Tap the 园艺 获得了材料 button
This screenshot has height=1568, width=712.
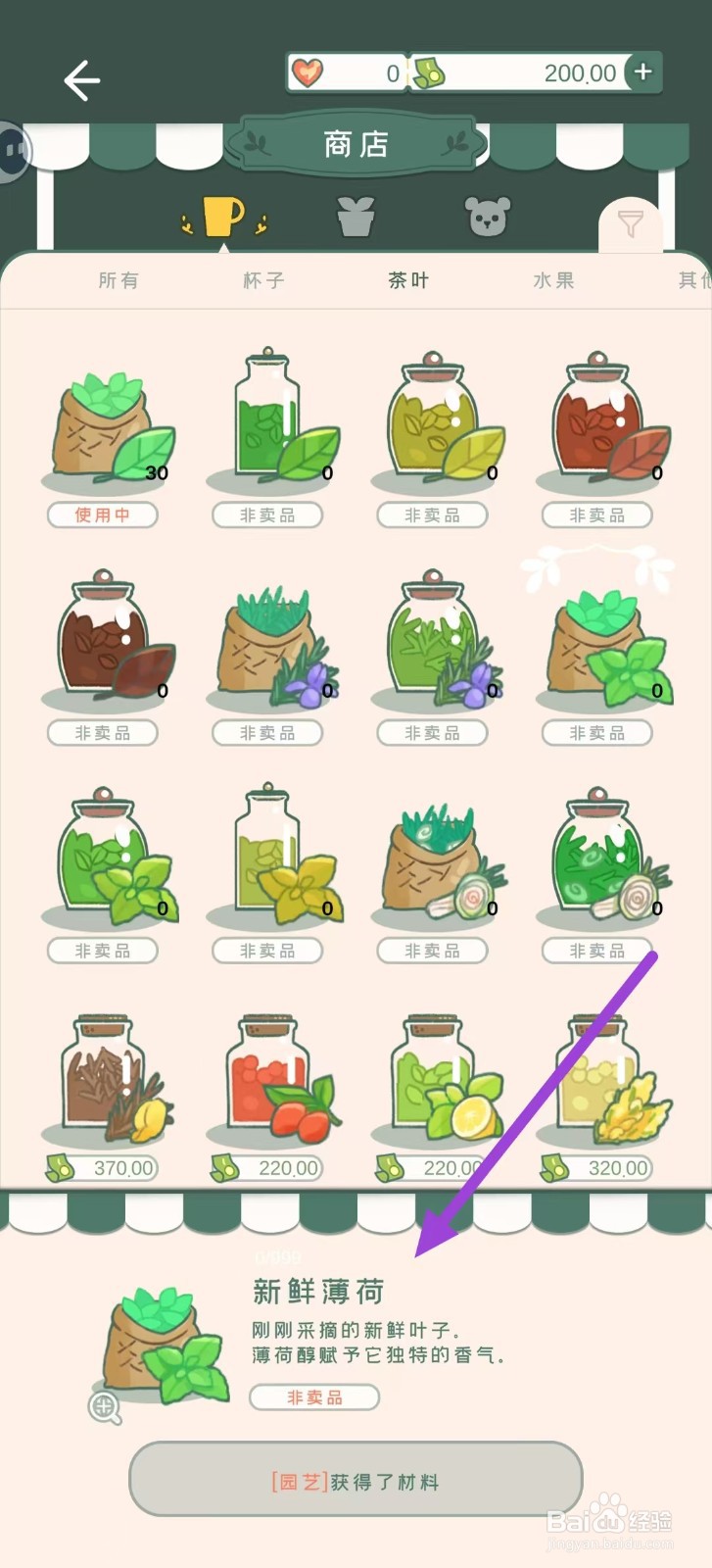coord(356,1479)
